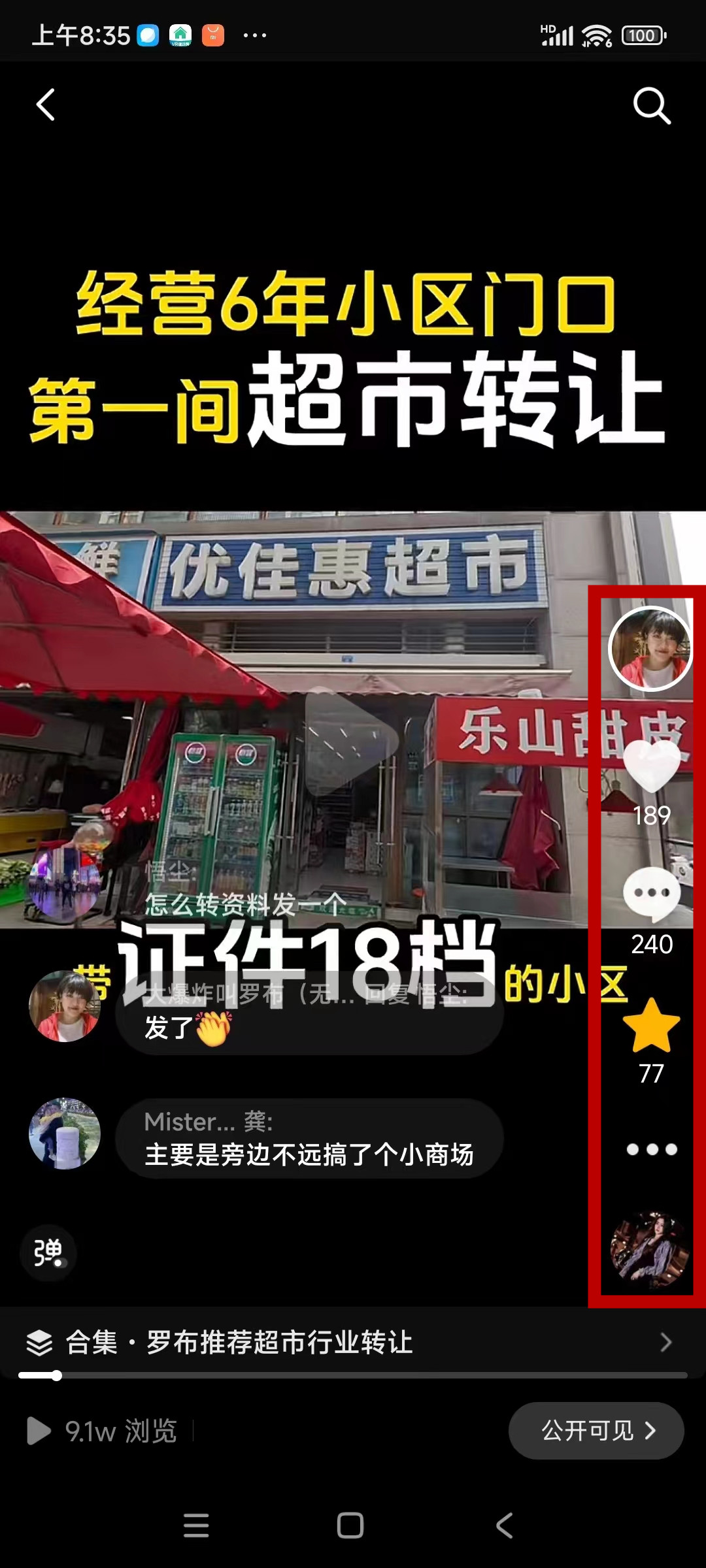Open the comments with 240 replies
706x1568 pixels.
point(651,895)
